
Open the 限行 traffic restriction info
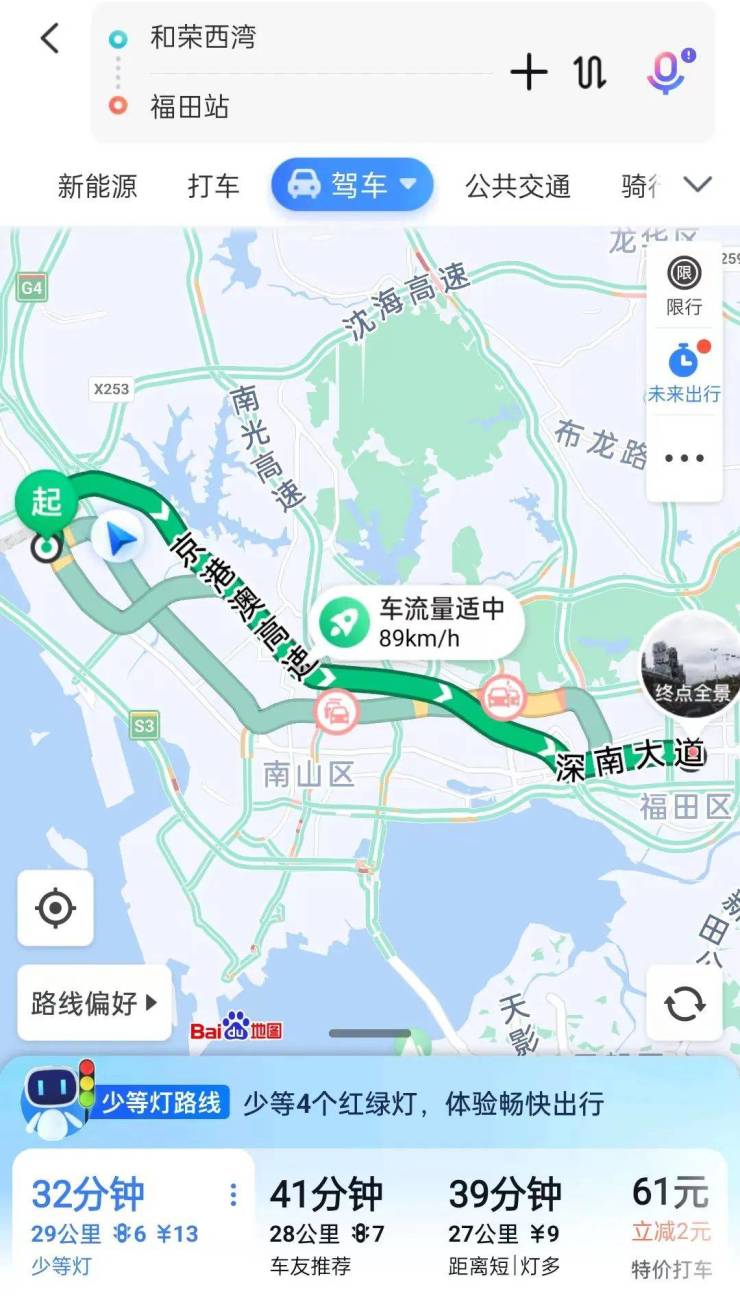[685, 286]
